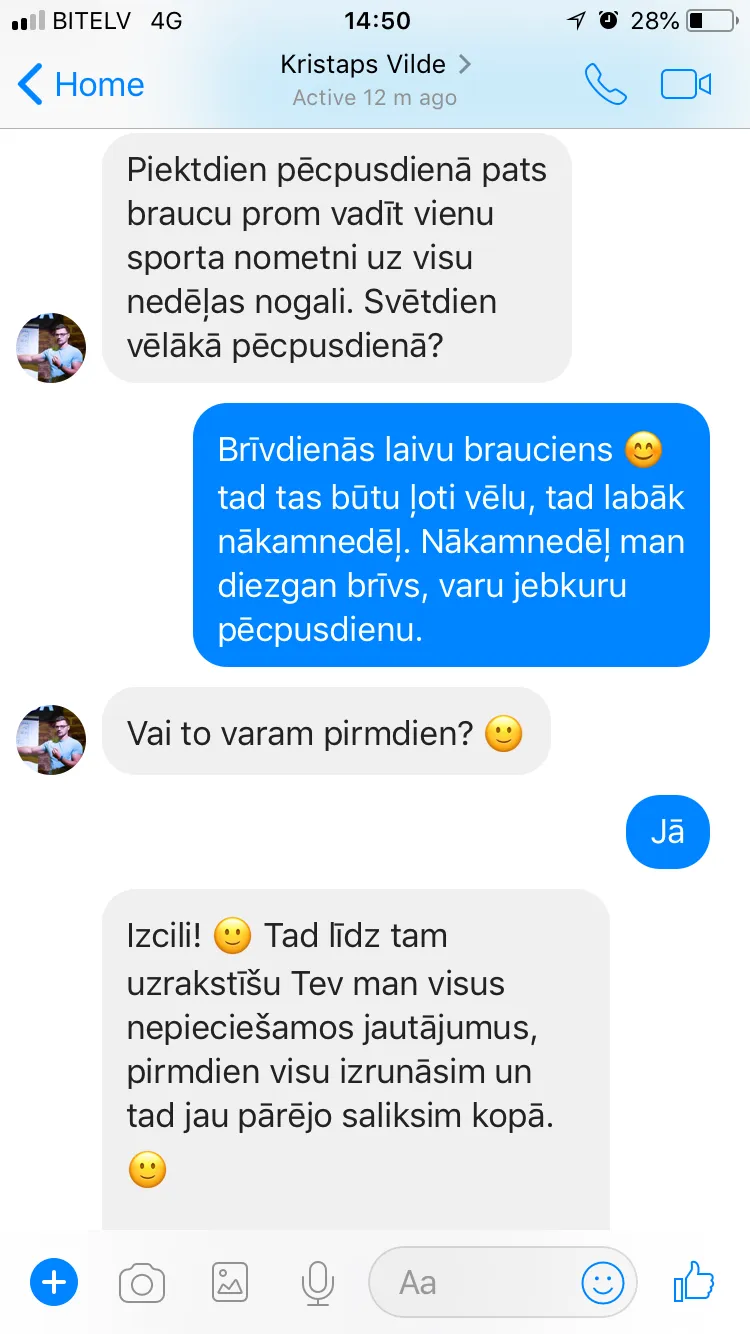Open profile picture beside 'Vai to varam pirmdien?'
The width and height of the screenshot is (750, 1334).
[x=51, y=740]
